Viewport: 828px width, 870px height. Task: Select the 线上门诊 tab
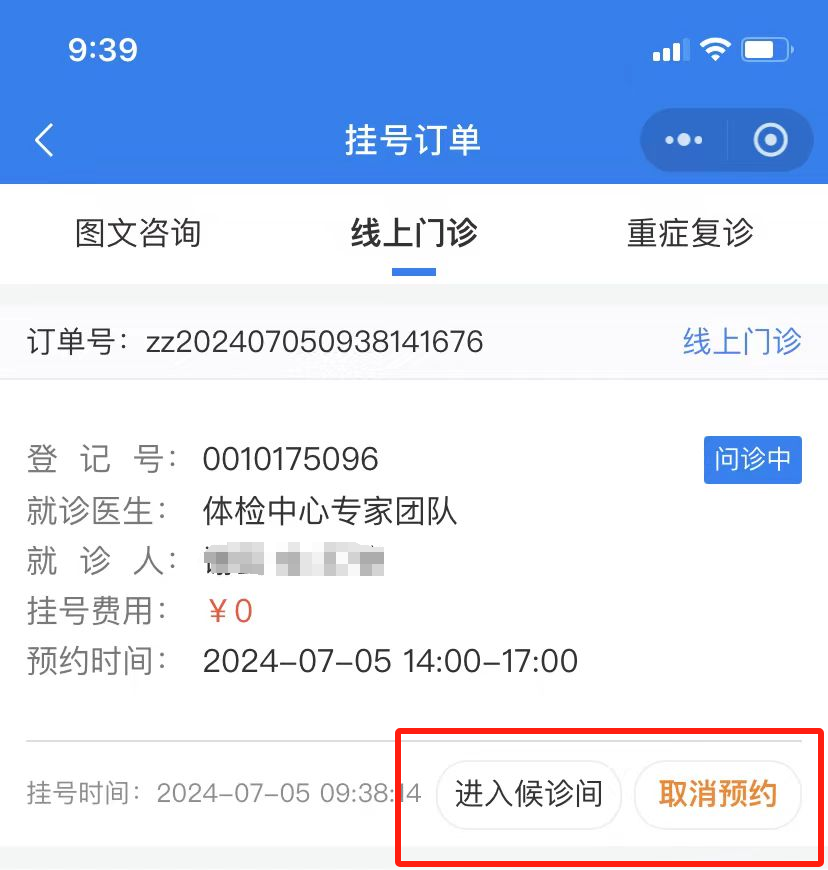[413, 233]
